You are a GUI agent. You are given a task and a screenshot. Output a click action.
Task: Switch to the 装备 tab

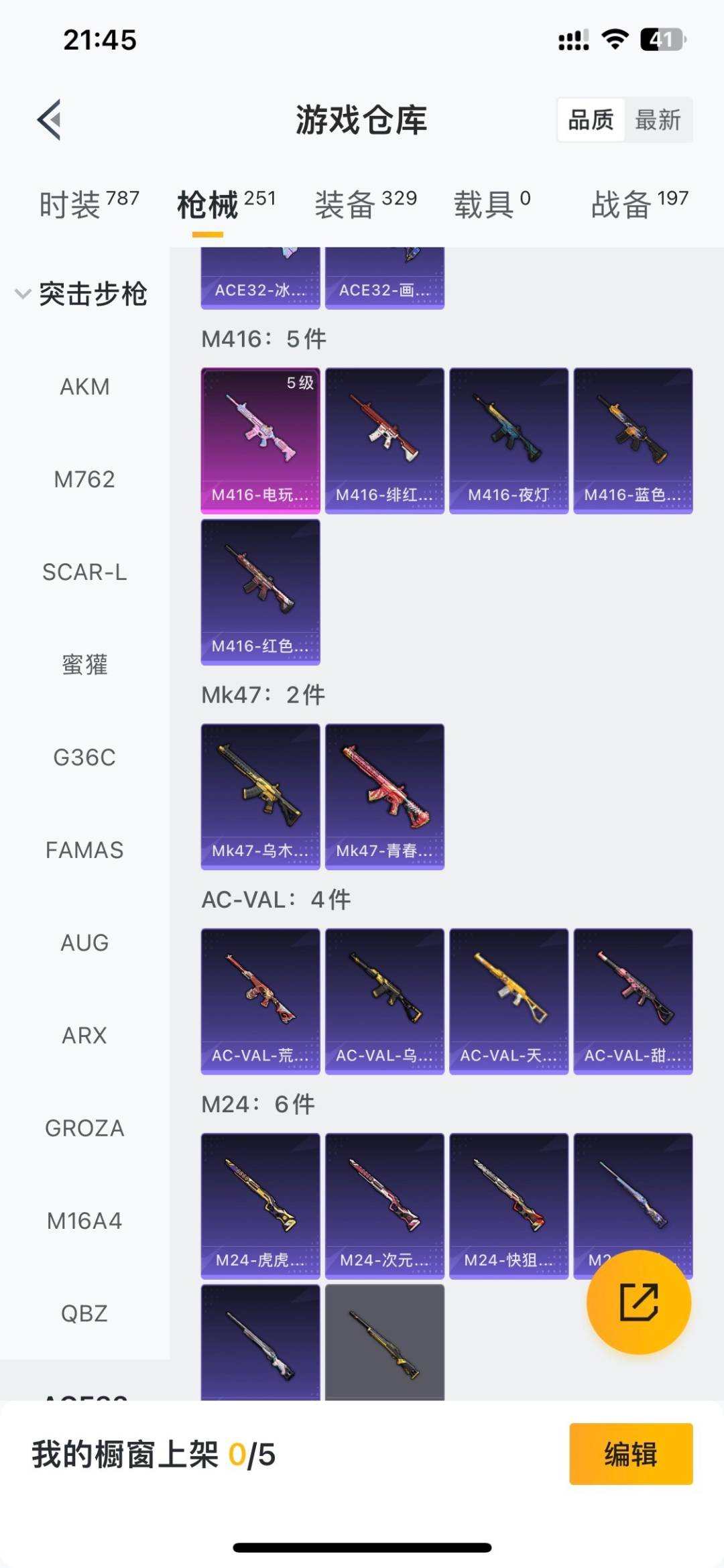[x=365, y=204]
